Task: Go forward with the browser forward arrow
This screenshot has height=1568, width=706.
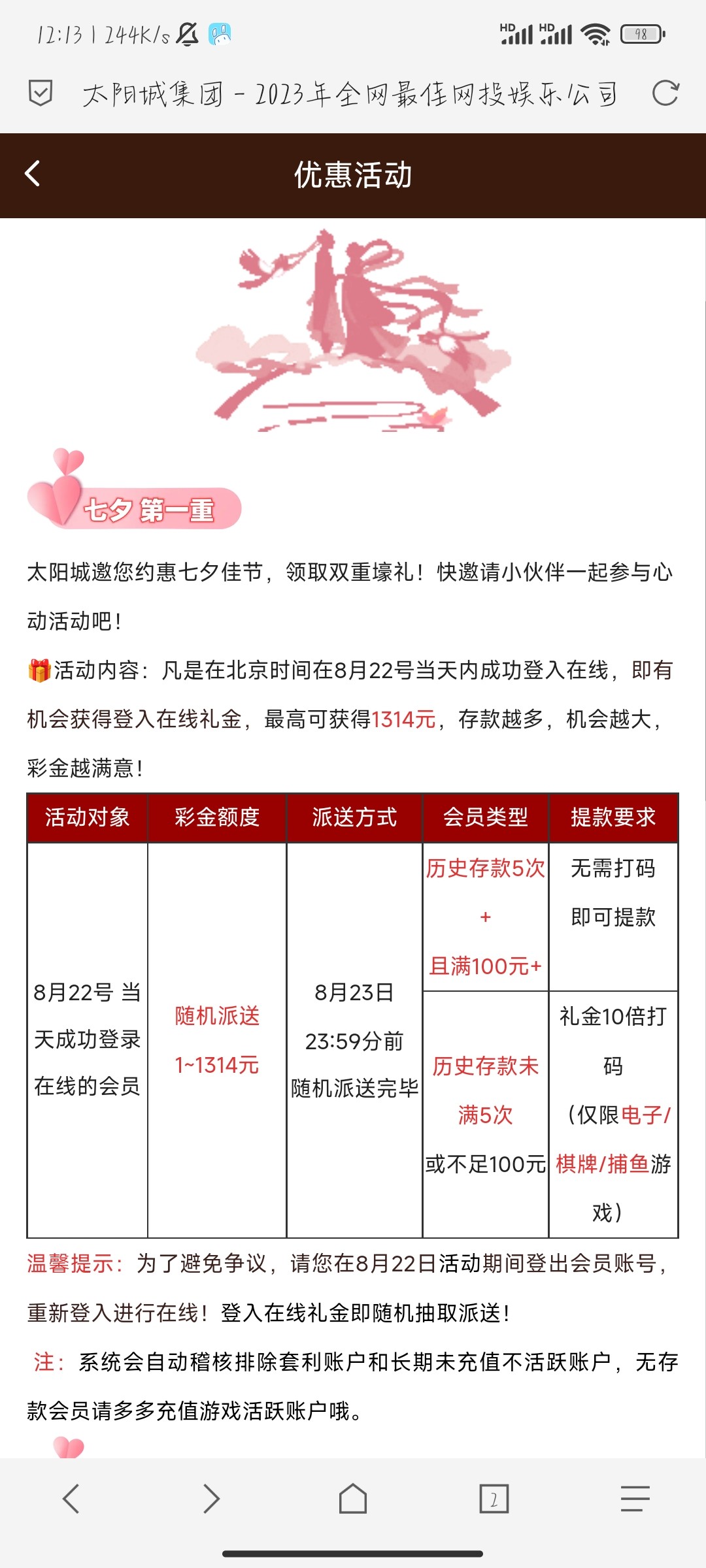Action: [x=211, y=1498]
